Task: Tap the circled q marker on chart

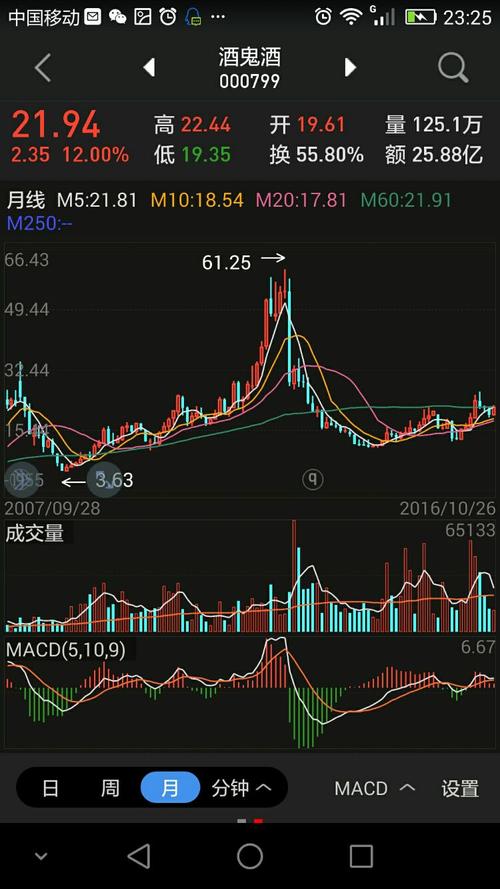Action: tap(312, 480)
